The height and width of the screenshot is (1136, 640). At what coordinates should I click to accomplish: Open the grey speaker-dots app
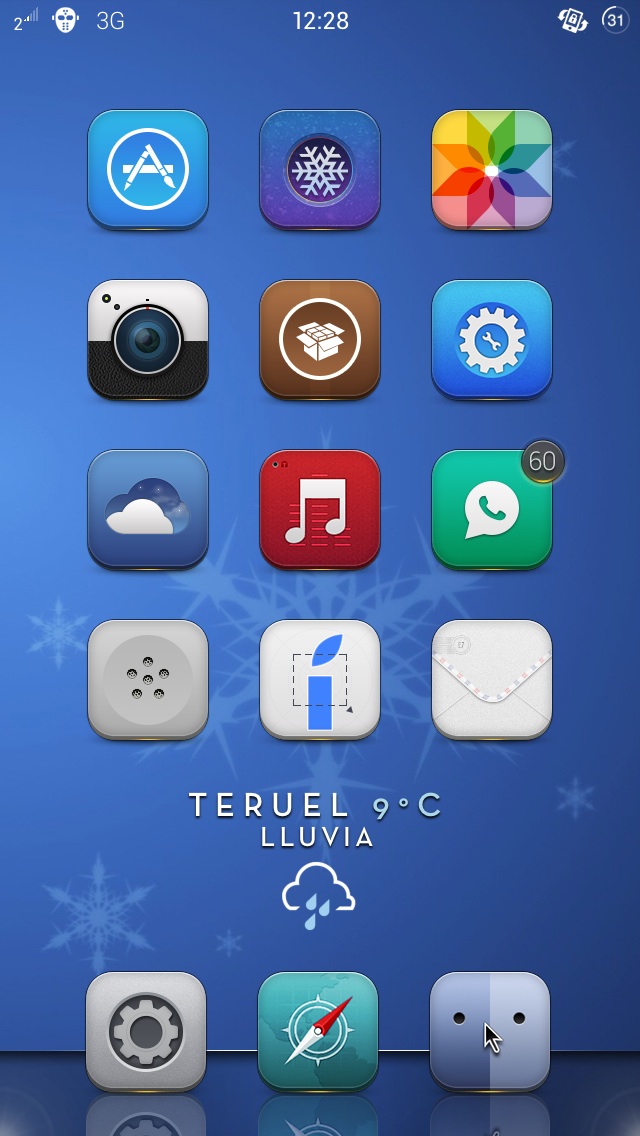(x=148, y=680)
